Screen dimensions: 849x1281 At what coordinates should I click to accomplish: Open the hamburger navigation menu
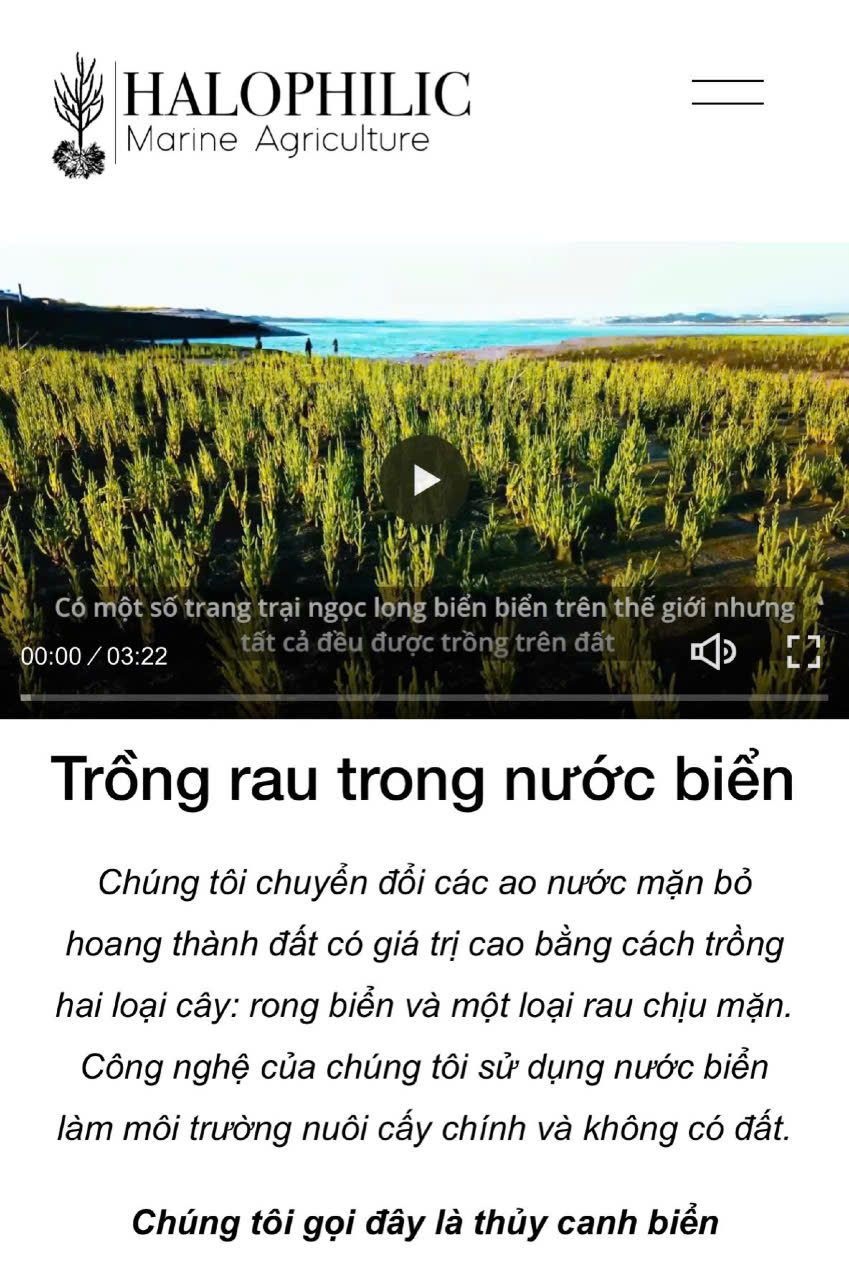[727, 92]
